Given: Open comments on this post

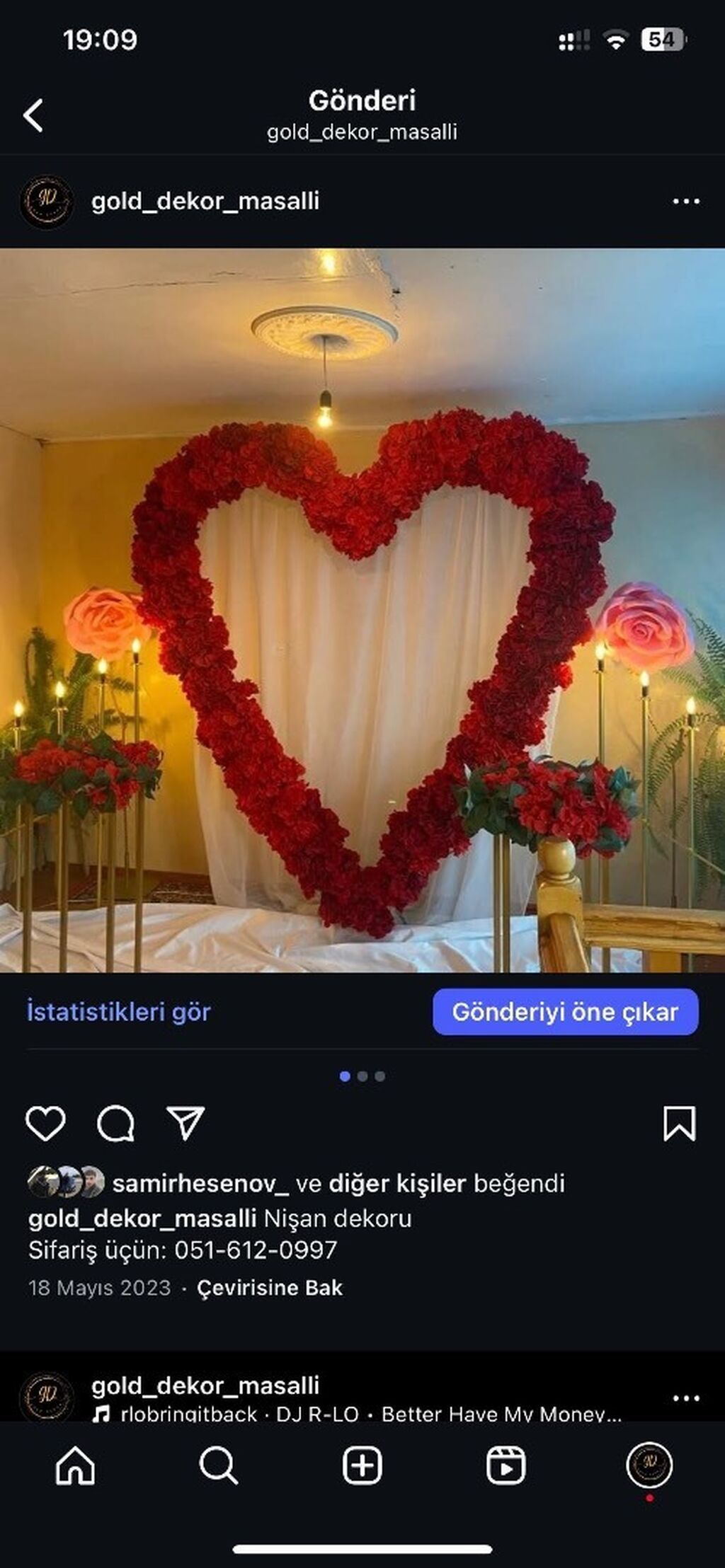Looking at the screenshot, I should click(x=115, y=1123).
